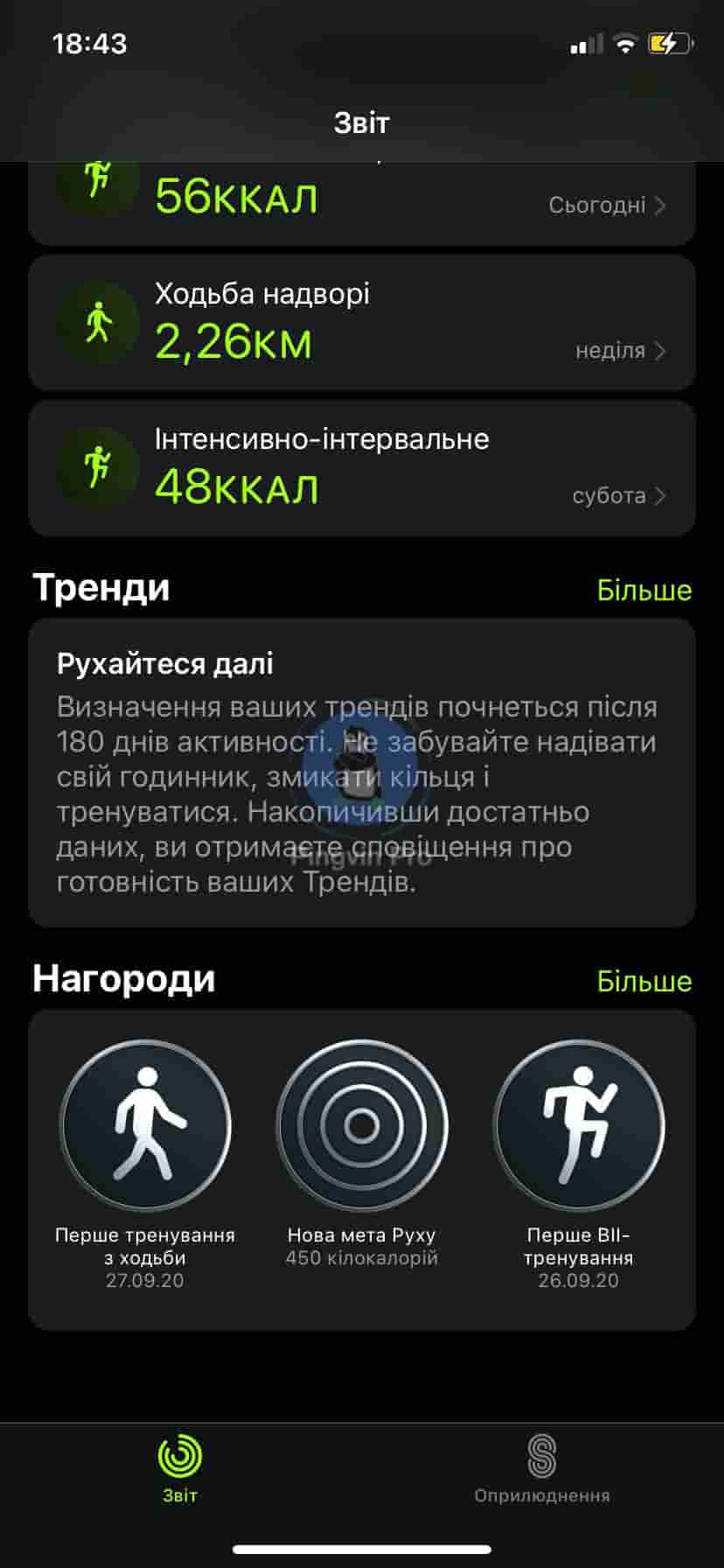Open the Рухайтеся далі trends card
The height and width of the screenshot is (1568, 724).
click(361, 773)
